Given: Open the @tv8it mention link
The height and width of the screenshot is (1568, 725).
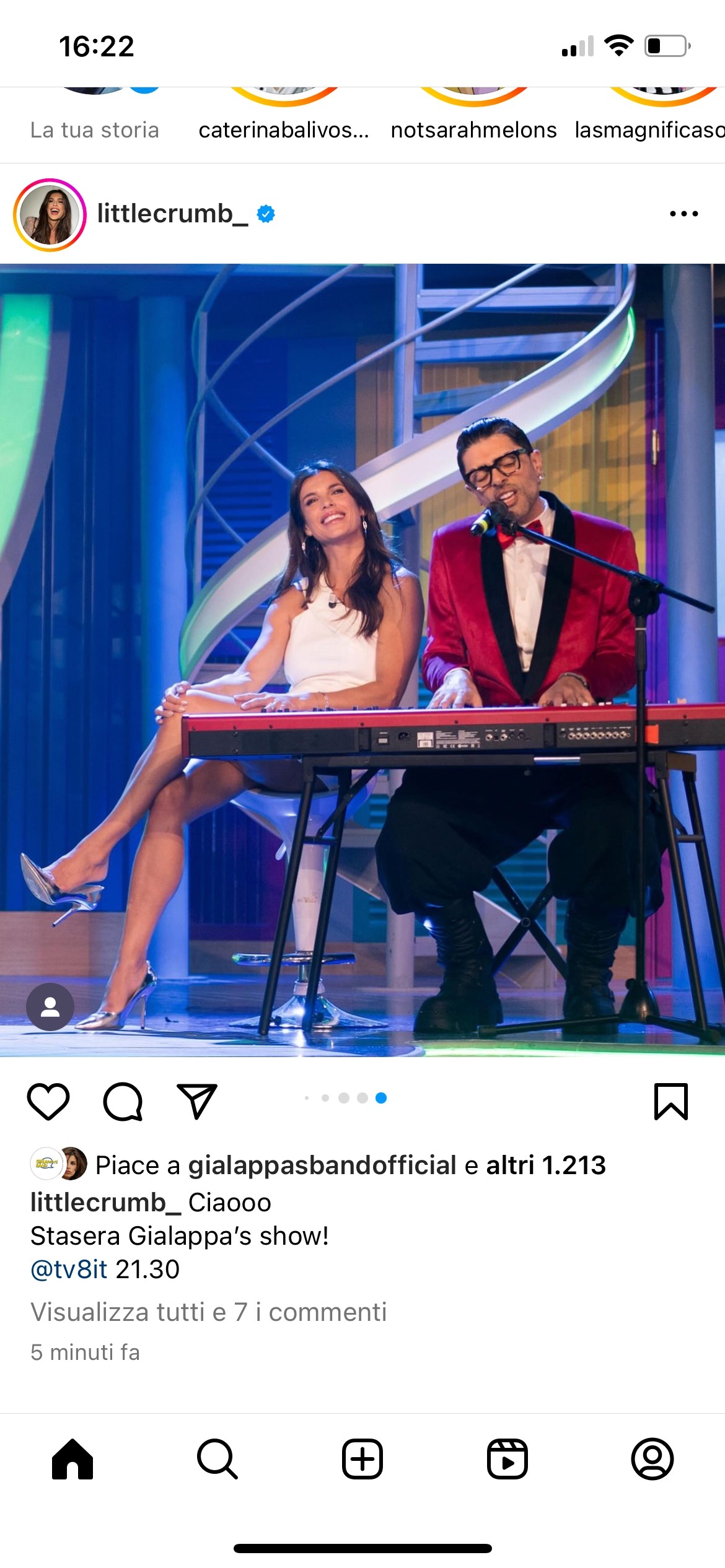Looking at the screenshot, I should click(69, 1270).
